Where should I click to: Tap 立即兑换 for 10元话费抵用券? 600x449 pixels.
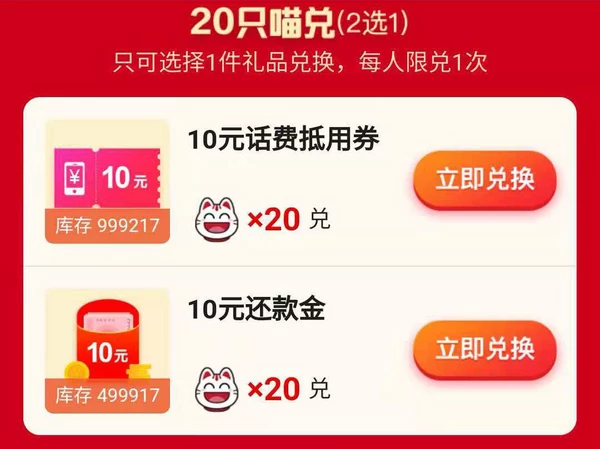[x=484, y=180]
